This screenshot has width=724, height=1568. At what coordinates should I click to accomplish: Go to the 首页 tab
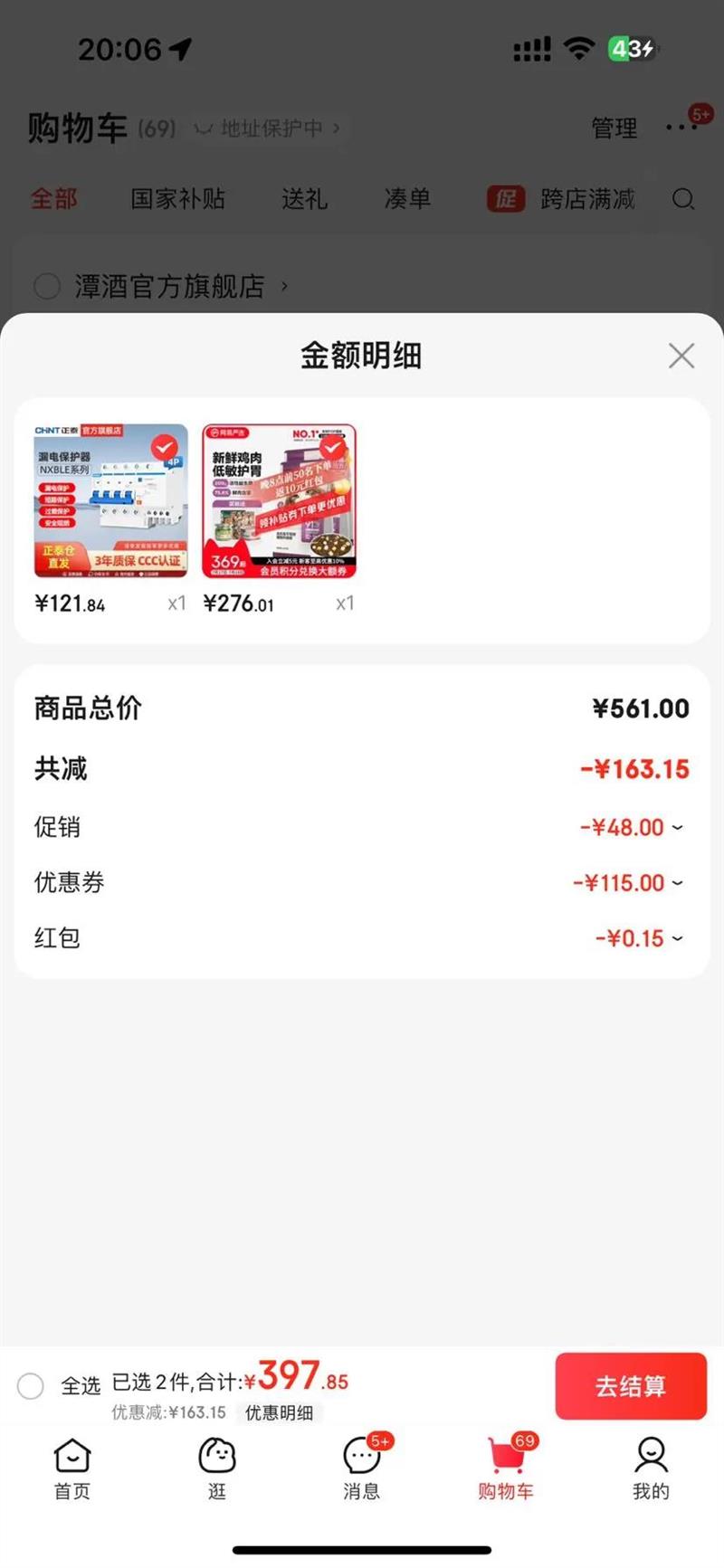(72, 1468)
